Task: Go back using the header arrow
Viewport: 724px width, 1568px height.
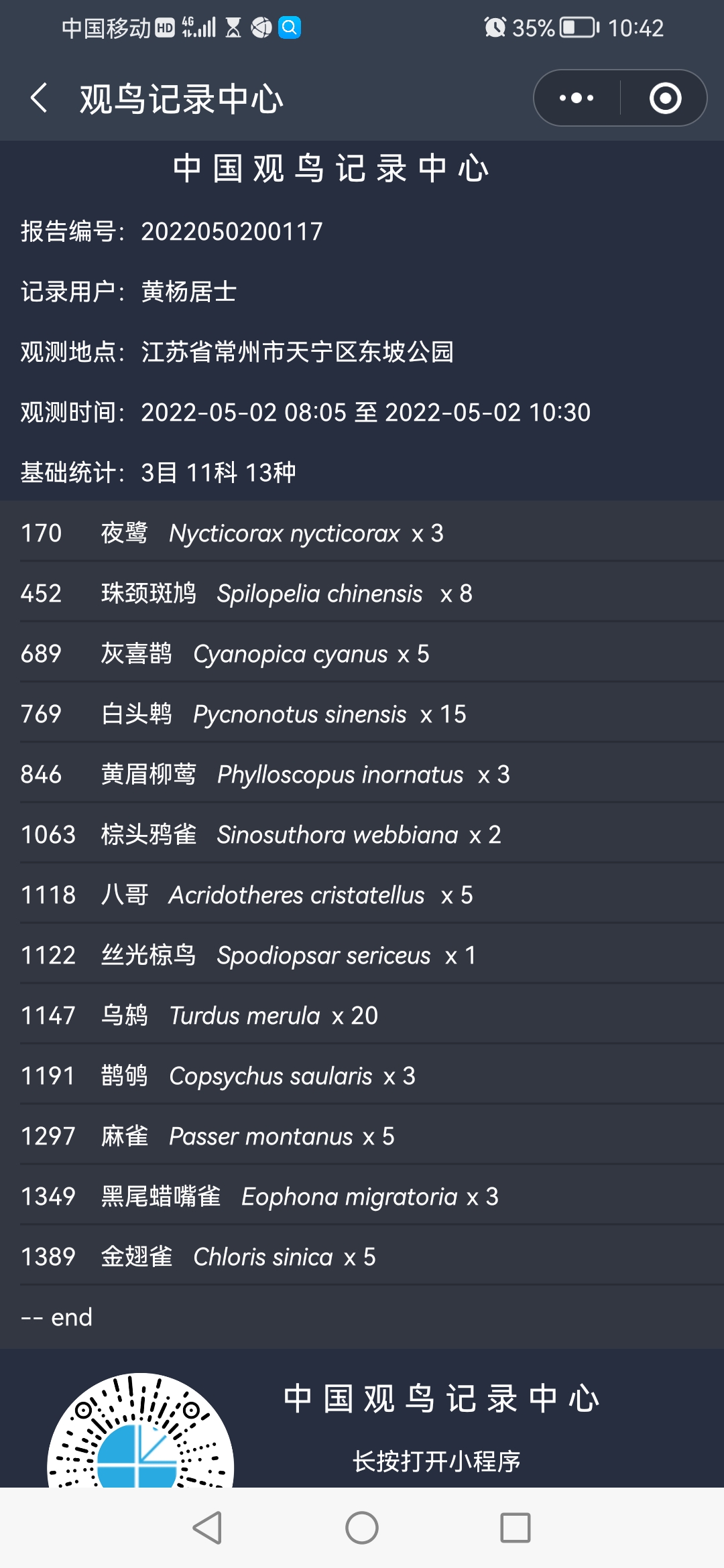Action: (39, 98)
